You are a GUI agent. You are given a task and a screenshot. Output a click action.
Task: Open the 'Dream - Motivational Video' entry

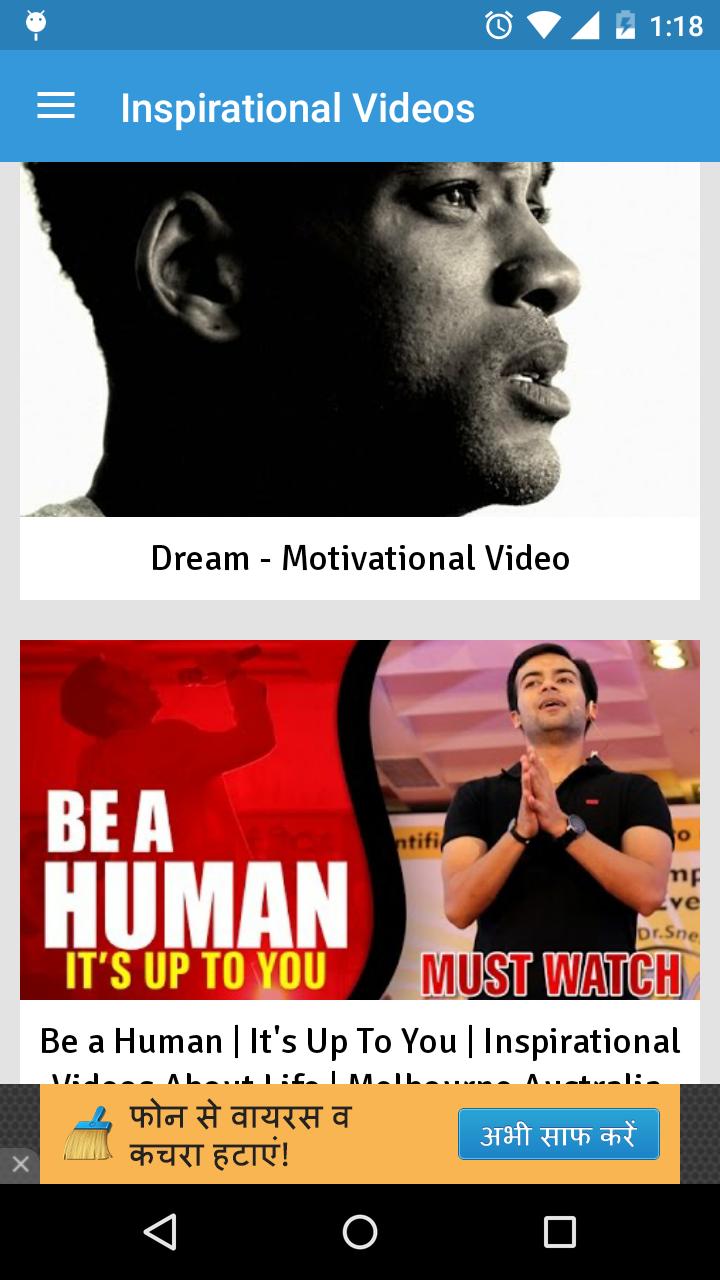tap(360, 558)
